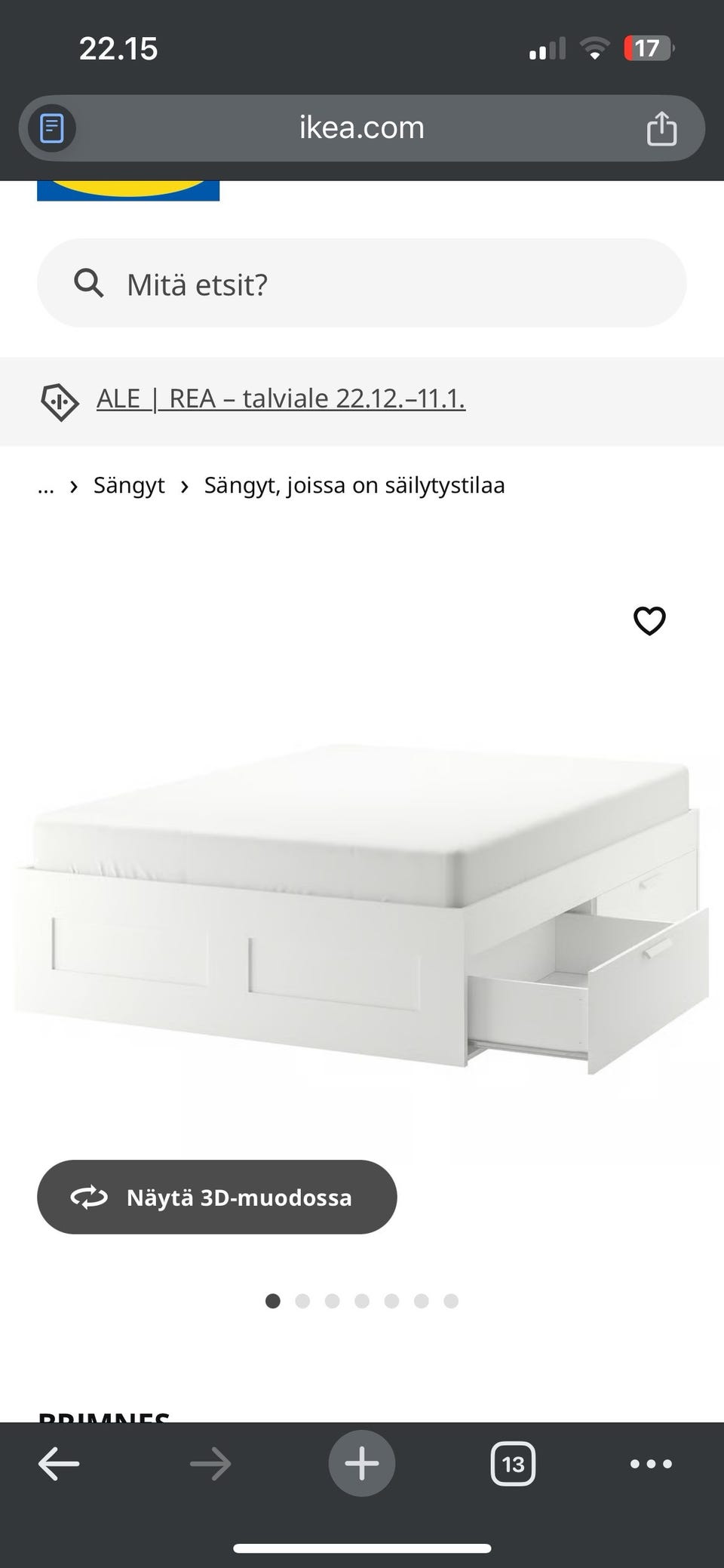Tap the Mitä etsit? search field
Image resolution: width=724 pixels, height=1568 pixels.
point(362,284)
